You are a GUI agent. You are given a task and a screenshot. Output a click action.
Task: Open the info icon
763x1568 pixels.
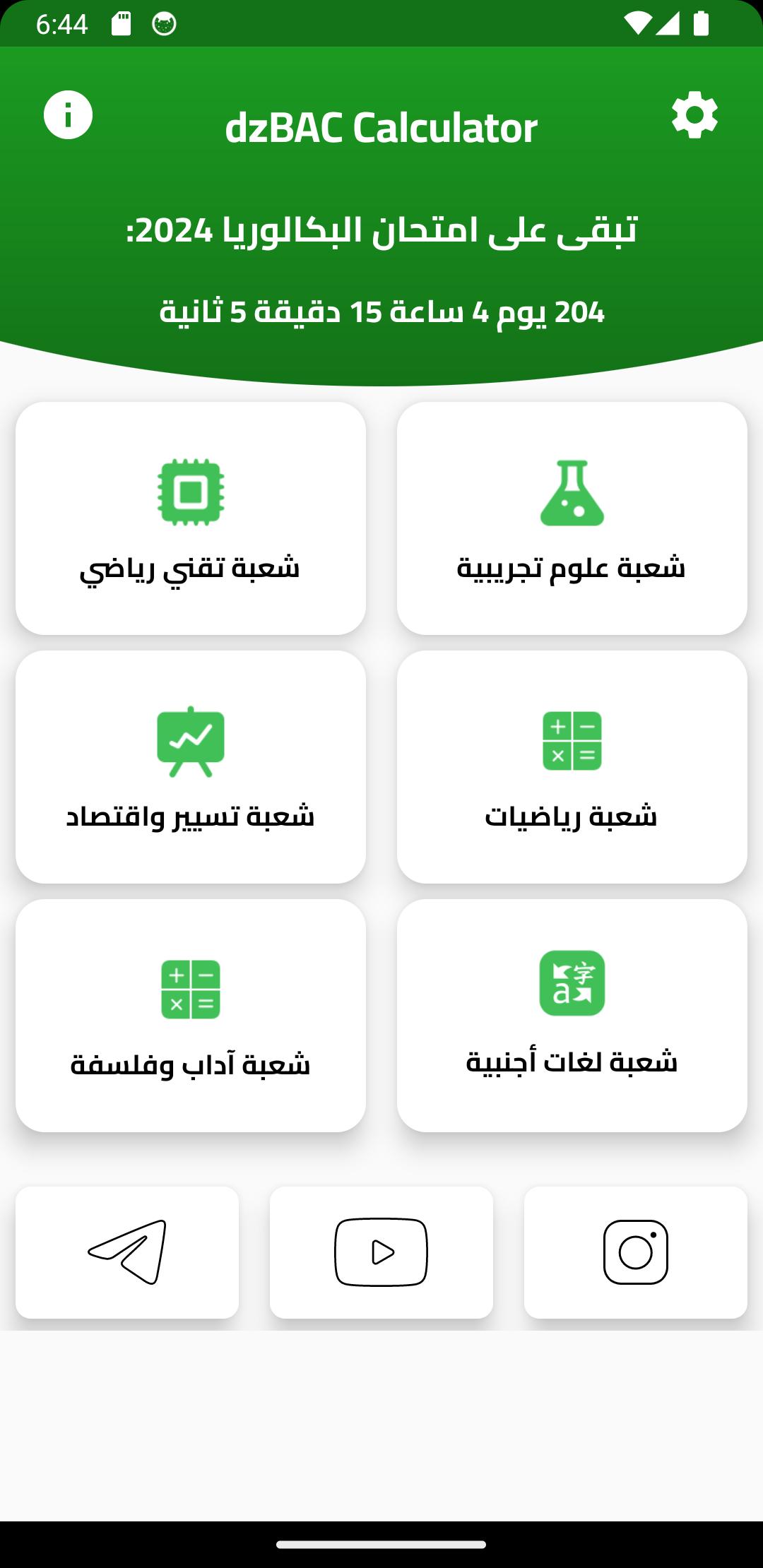click(68, 114)
